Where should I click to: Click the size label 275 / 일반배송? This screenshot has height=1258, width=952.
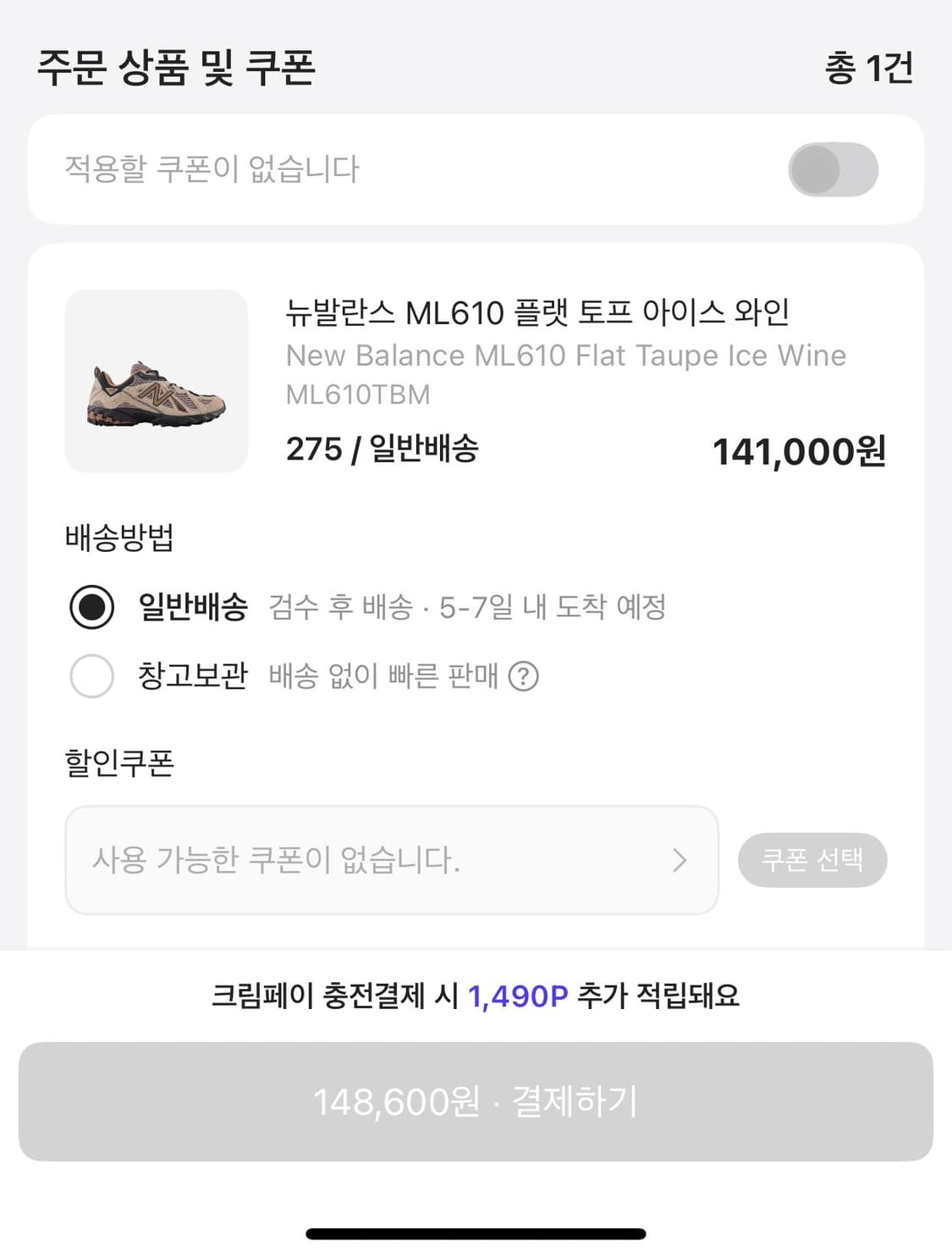(x=382, y=451)
